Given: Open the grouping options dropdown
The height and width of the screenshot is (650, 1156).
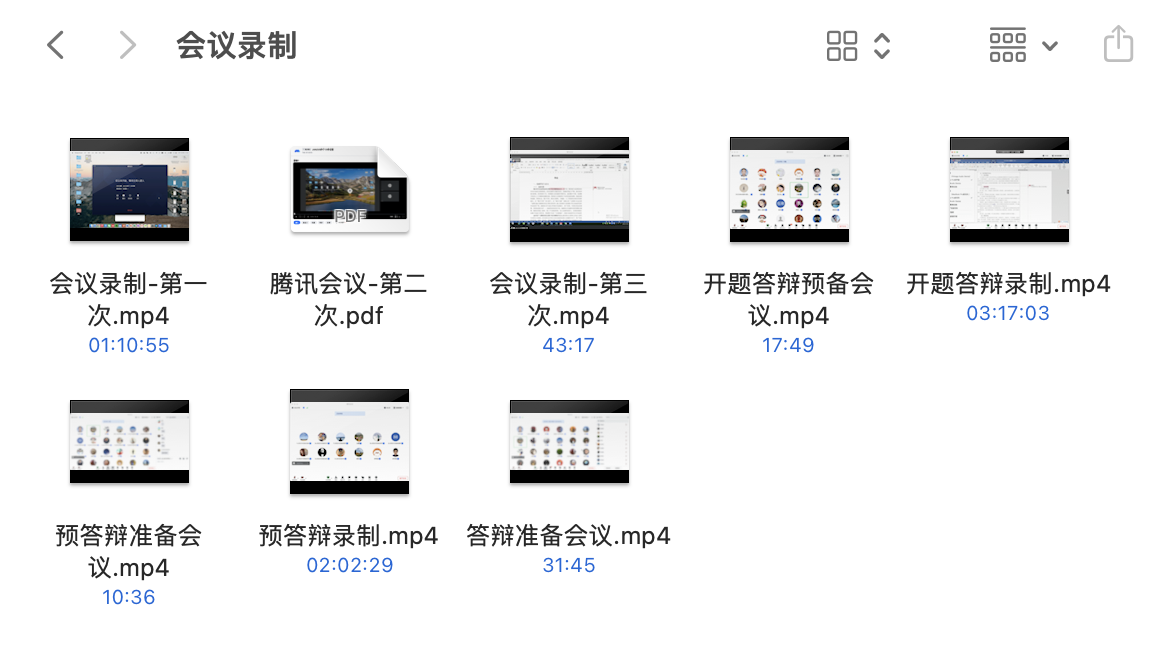Looking at the screenshot, I should [x=1023, y=45].
